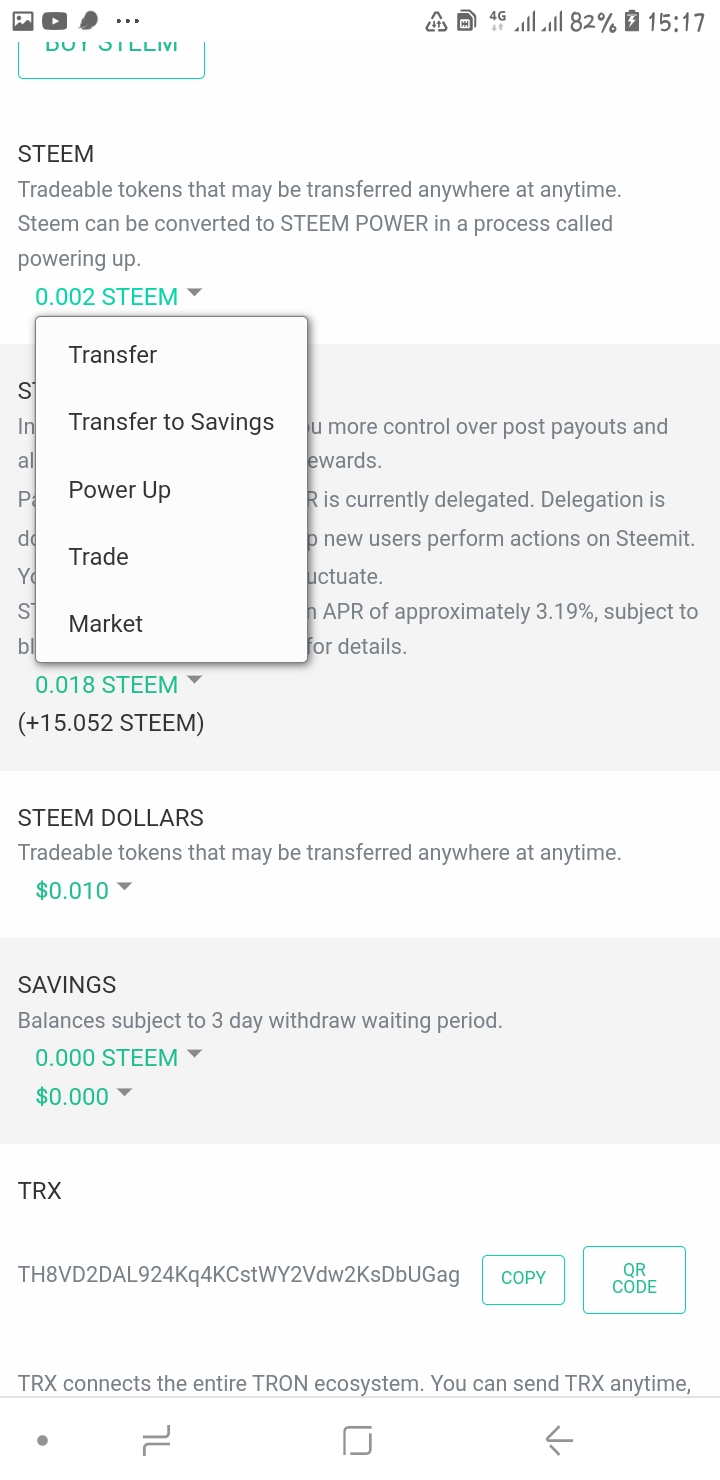Expand the 0.000 STEEM savings dropdown
Screen dimensions: 720x1480
(x=118, y=1058)
